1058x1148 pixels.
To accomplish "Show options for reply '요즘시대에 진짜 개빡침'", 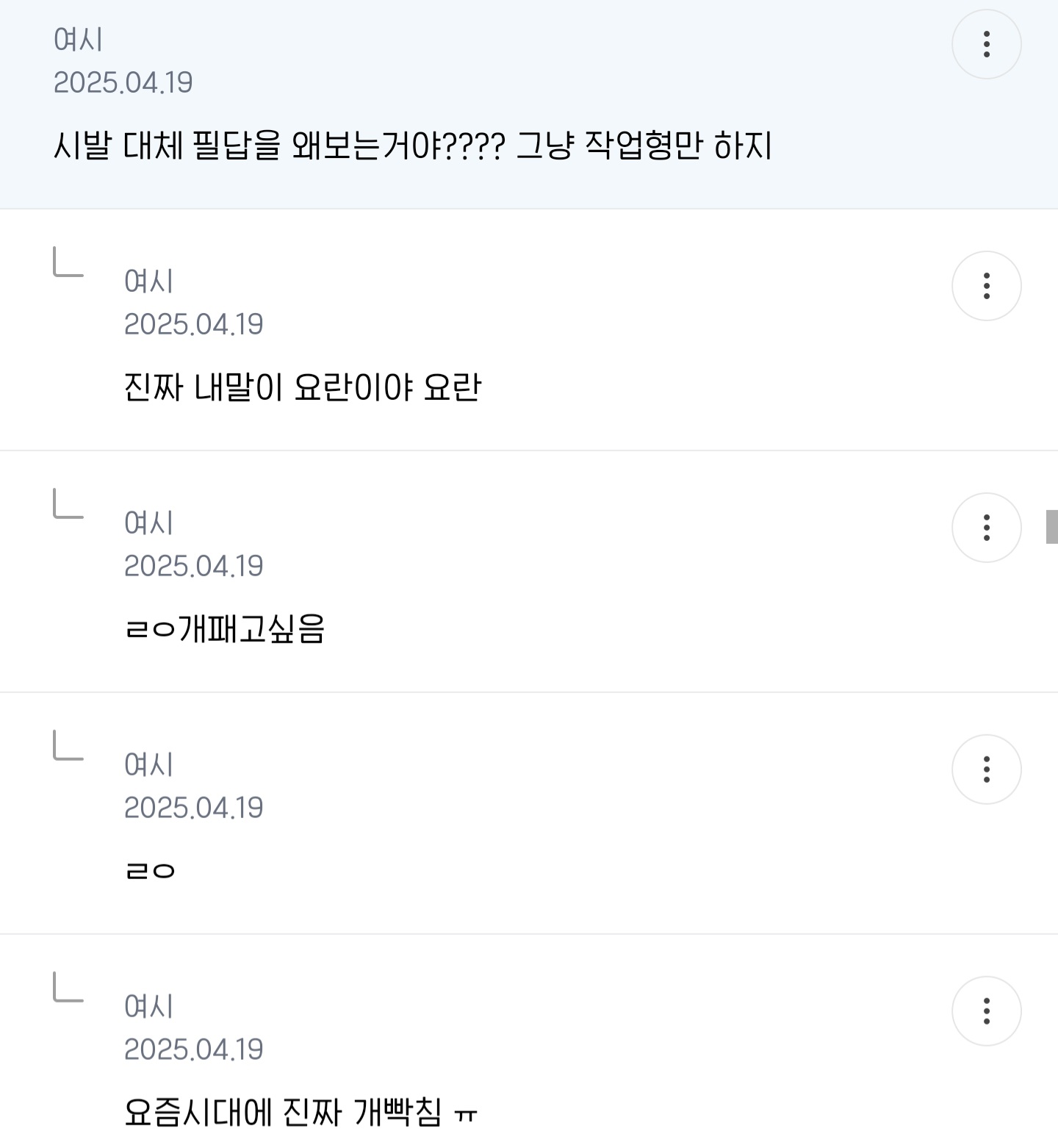I will (986, 1011).
